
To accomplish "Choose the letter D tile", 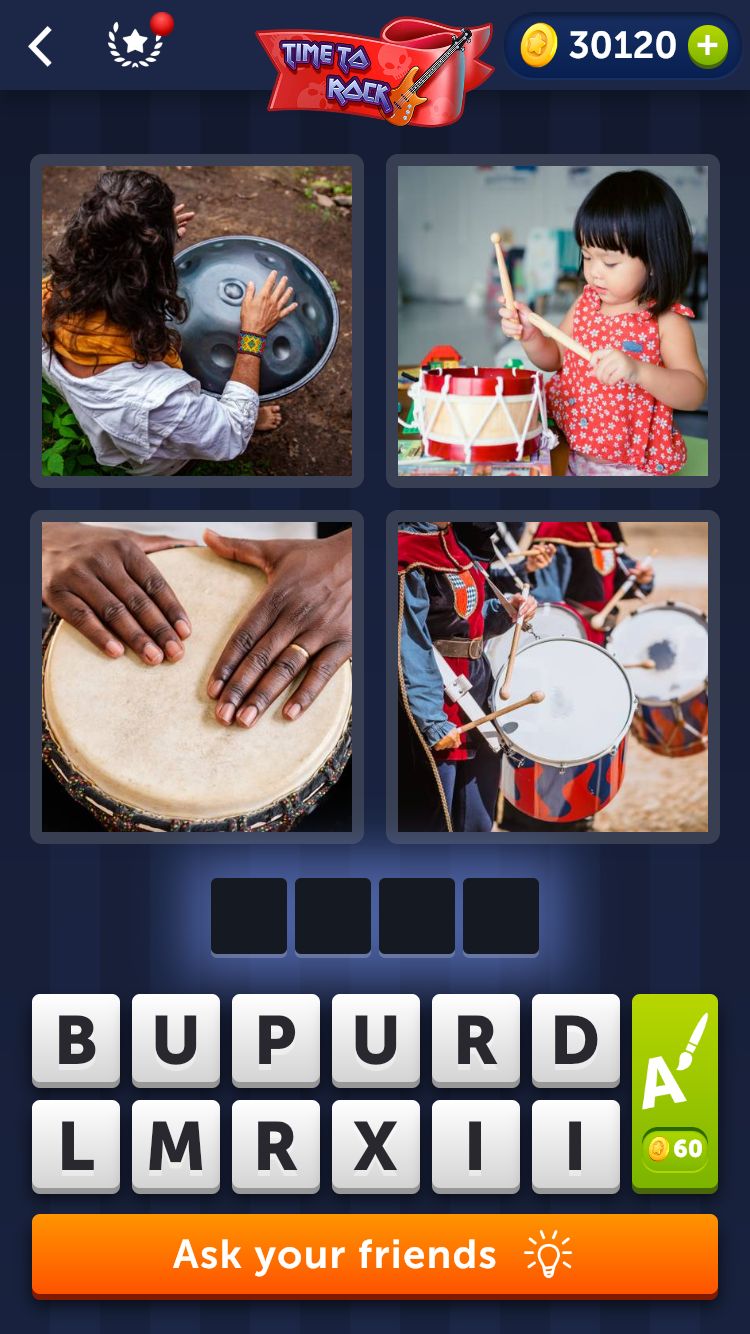I will coord(576,1040).
